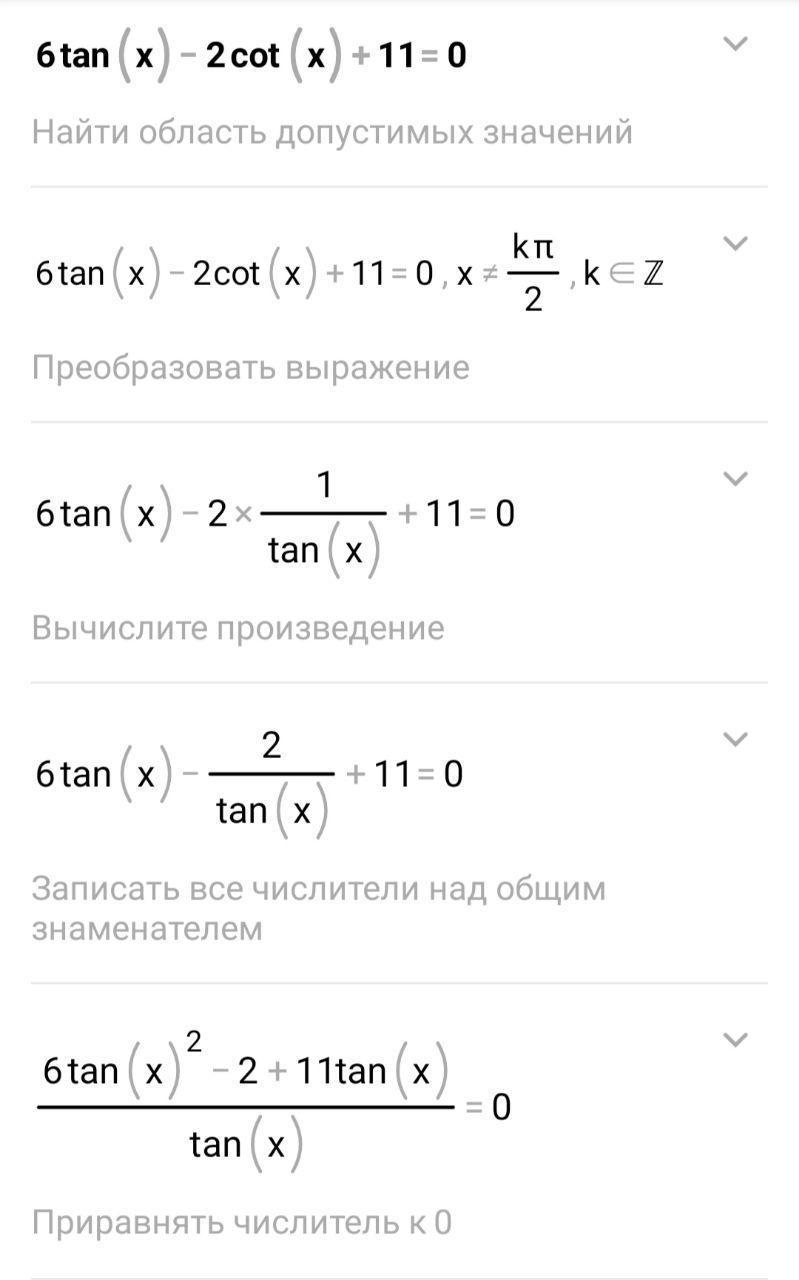This screenshot has width=799, height=1280.
Task: Expand the step "Найти область допустимых значений"
Action: (735, 44)
